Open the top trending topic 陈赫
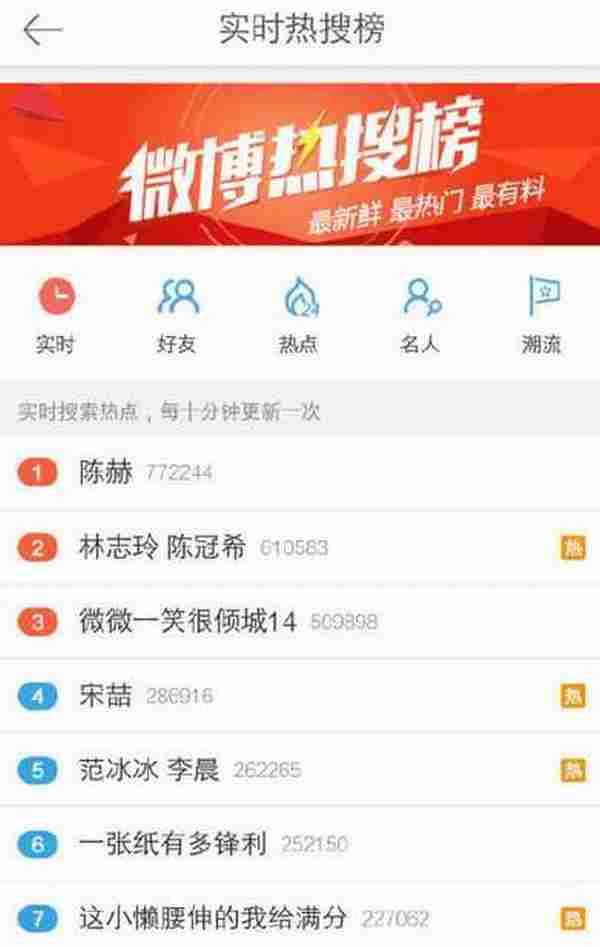 tap(106, 472)
